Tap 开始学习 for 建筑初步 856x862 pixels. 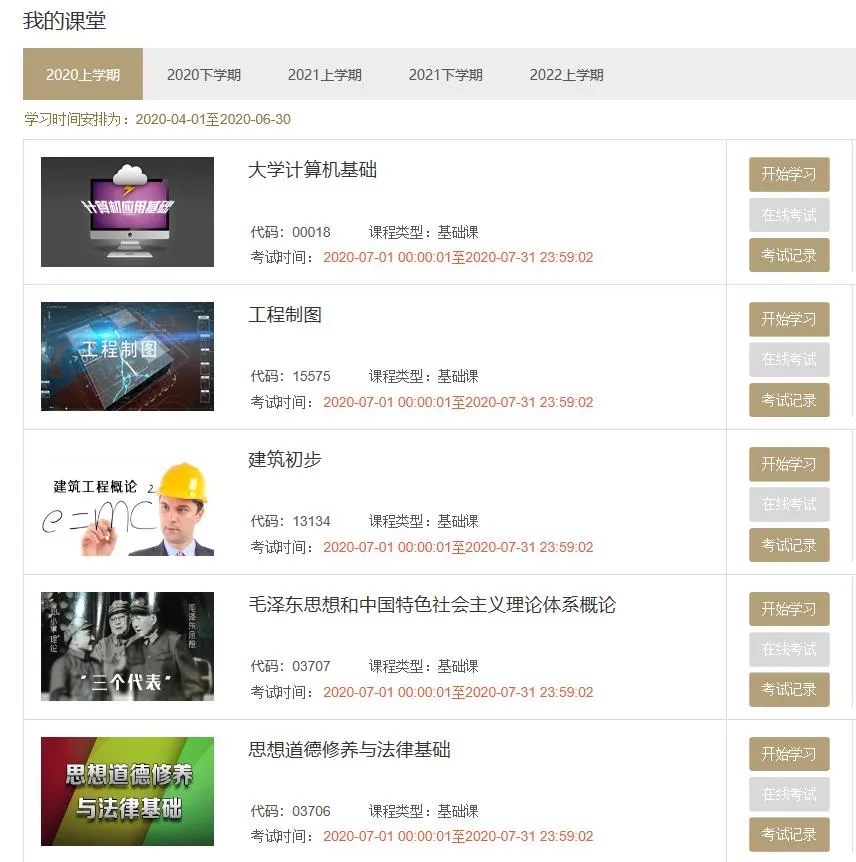coord(788,464)
